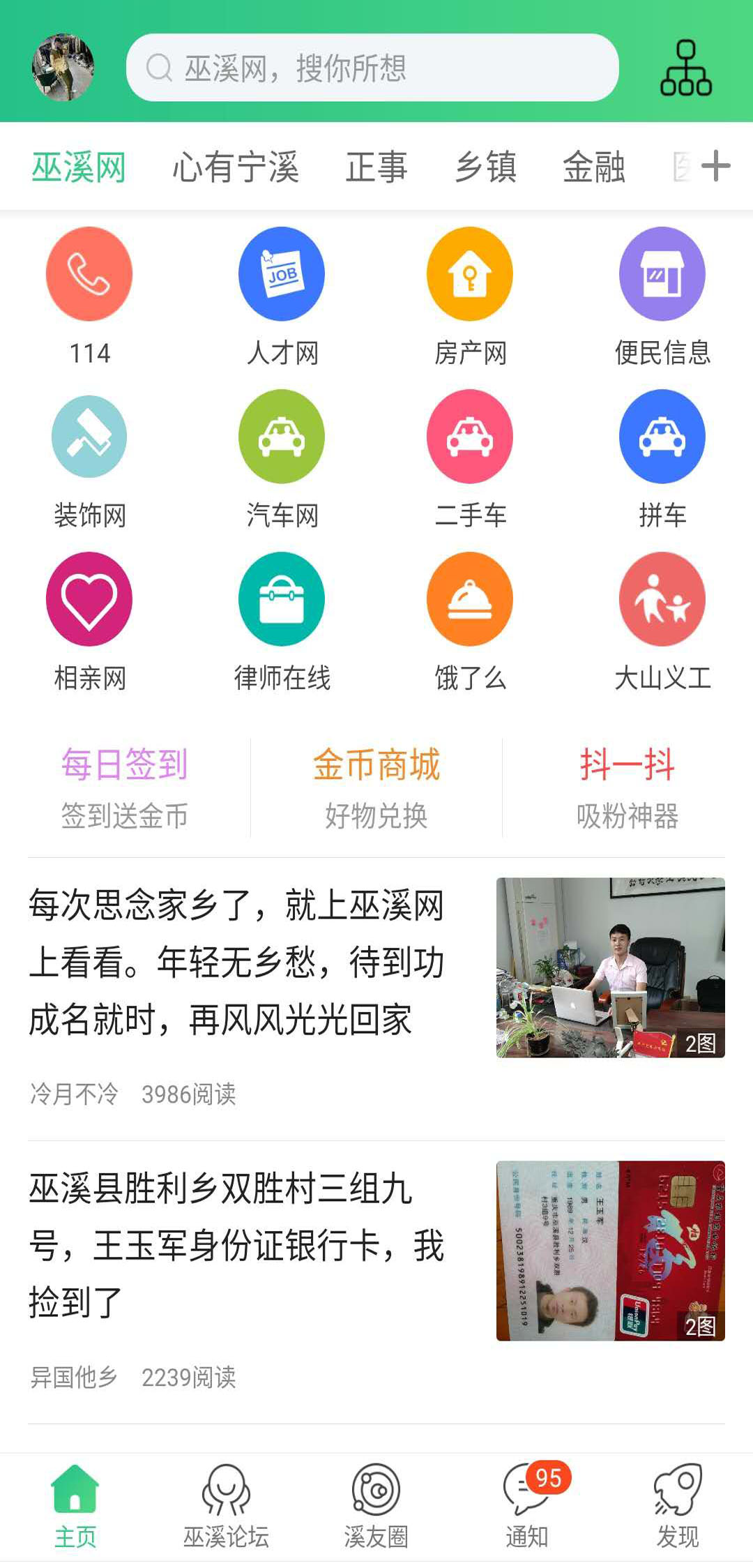
Task: Select the 装饰网 decoration icon
Action: (x=89, y=437)
